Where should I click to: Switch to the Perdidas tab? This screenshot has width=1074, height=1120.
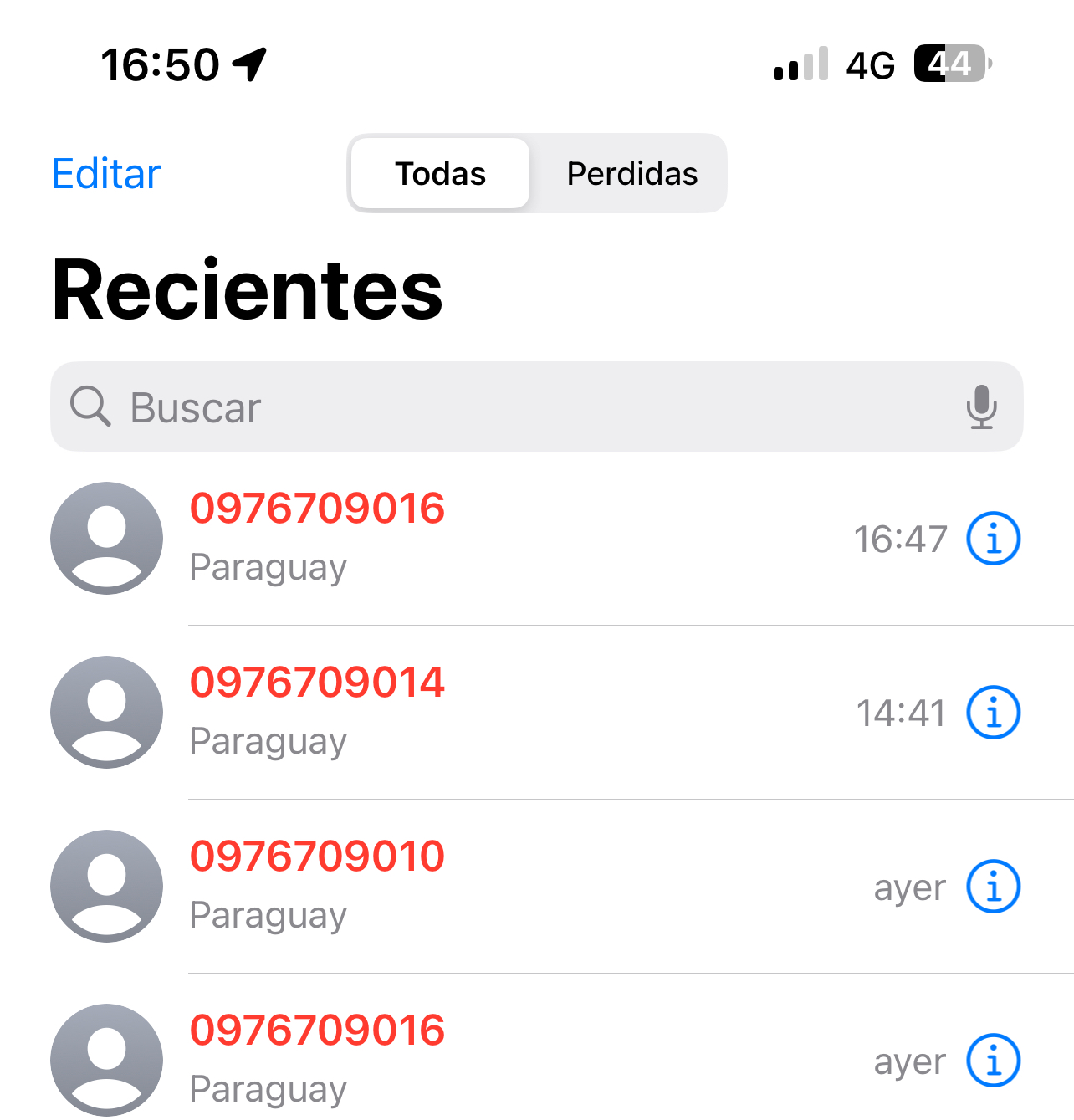[632, 174]
